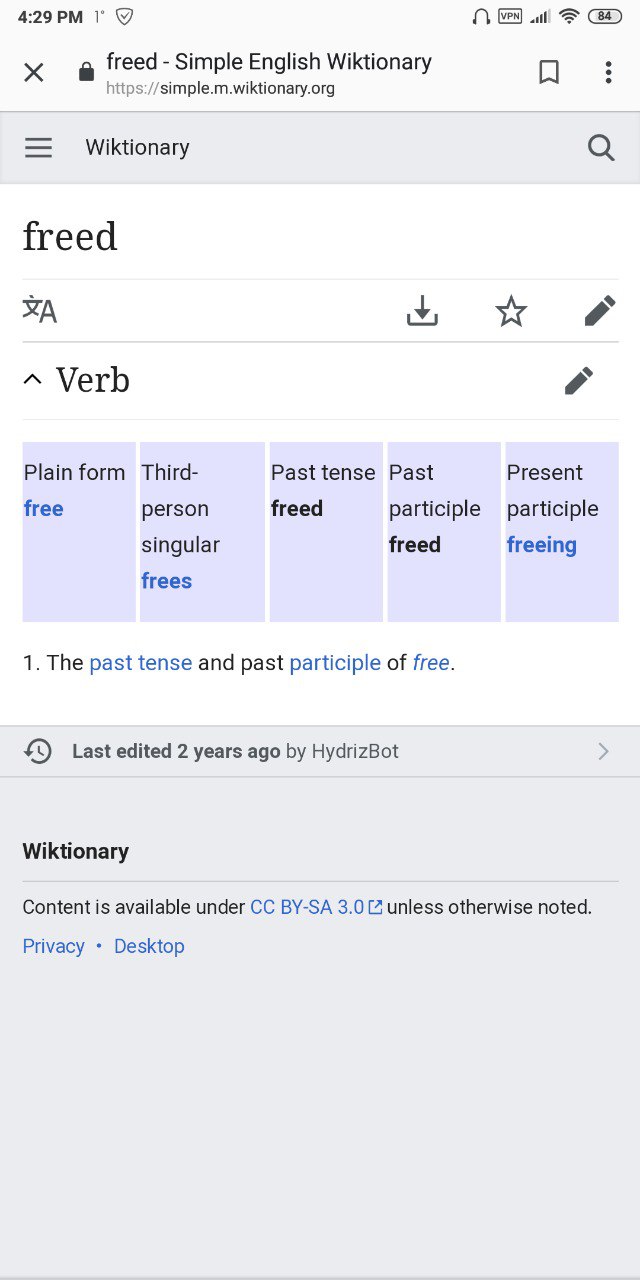This screenshot has height=1280, width=640.
Task: Download this page
Action: point(422,311)
